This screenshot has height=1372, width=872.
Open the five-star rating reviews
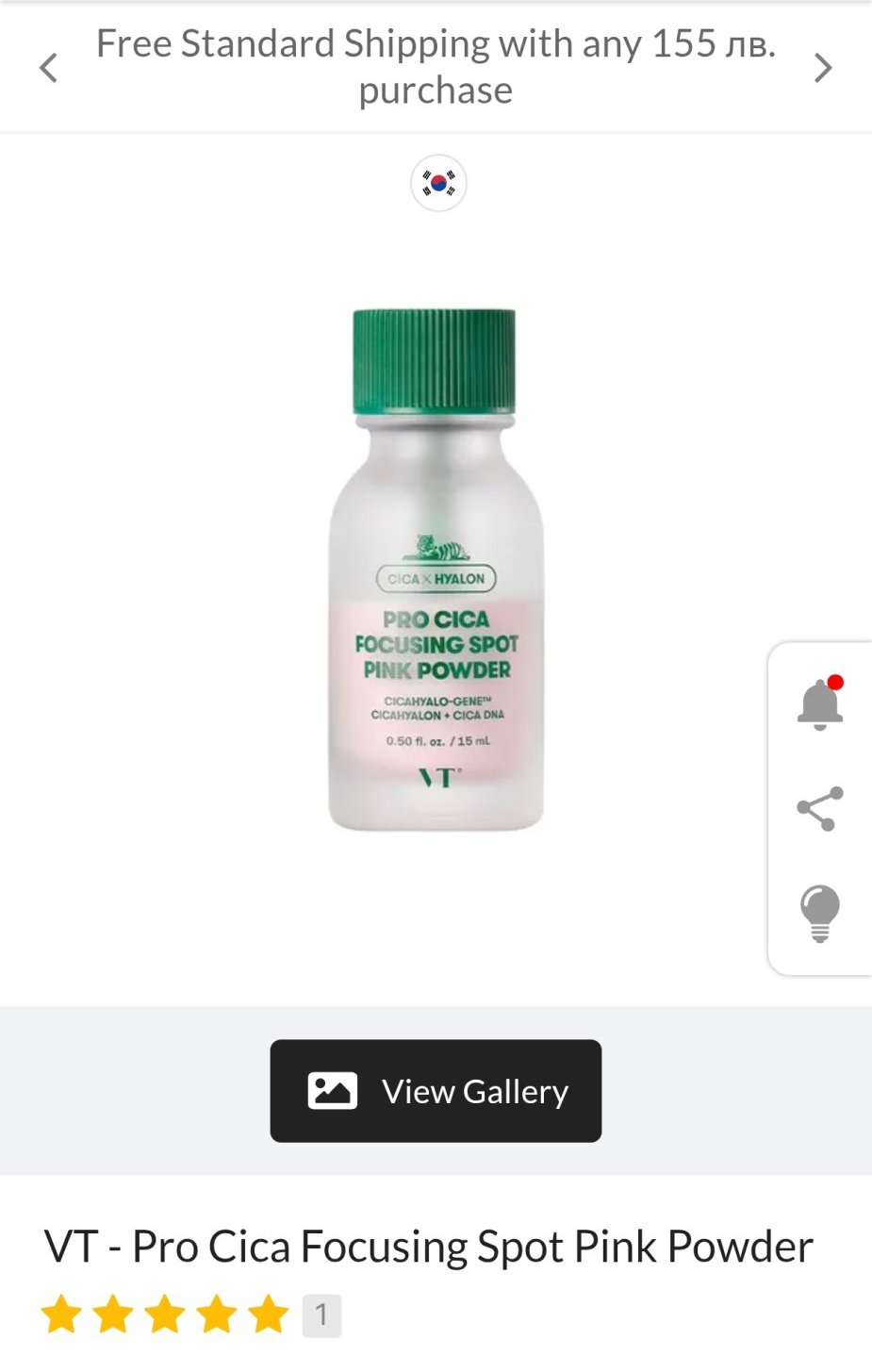pos(165,1314)
